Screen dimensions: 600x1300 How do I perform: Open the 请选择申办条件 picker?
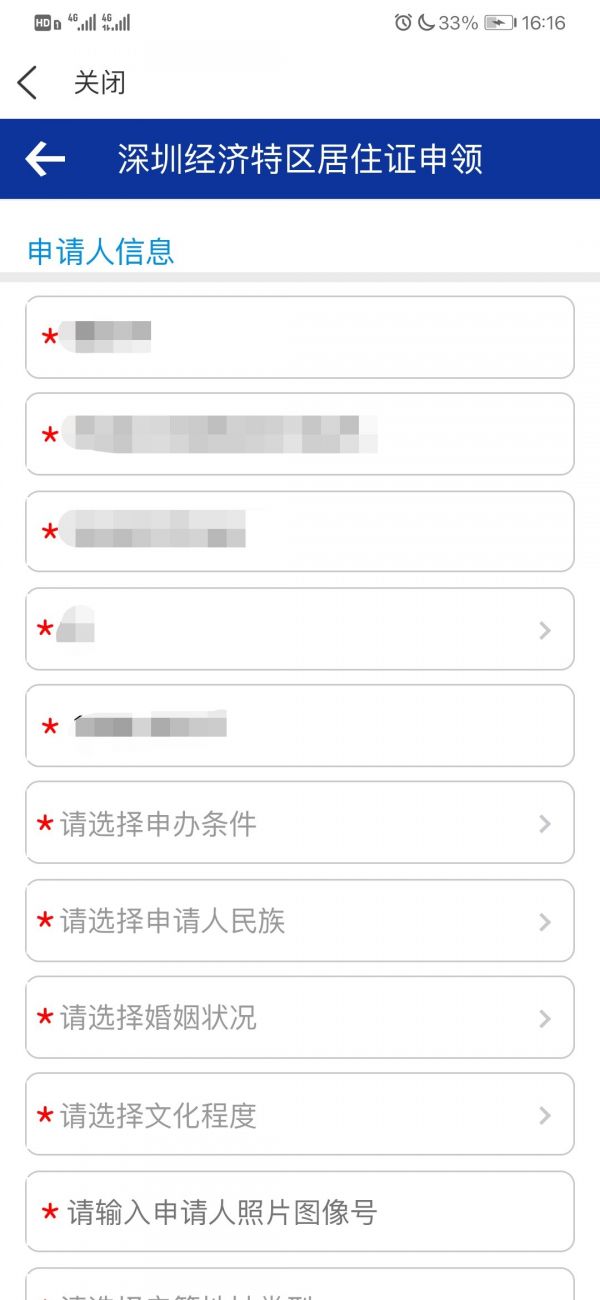coord(300,823)
